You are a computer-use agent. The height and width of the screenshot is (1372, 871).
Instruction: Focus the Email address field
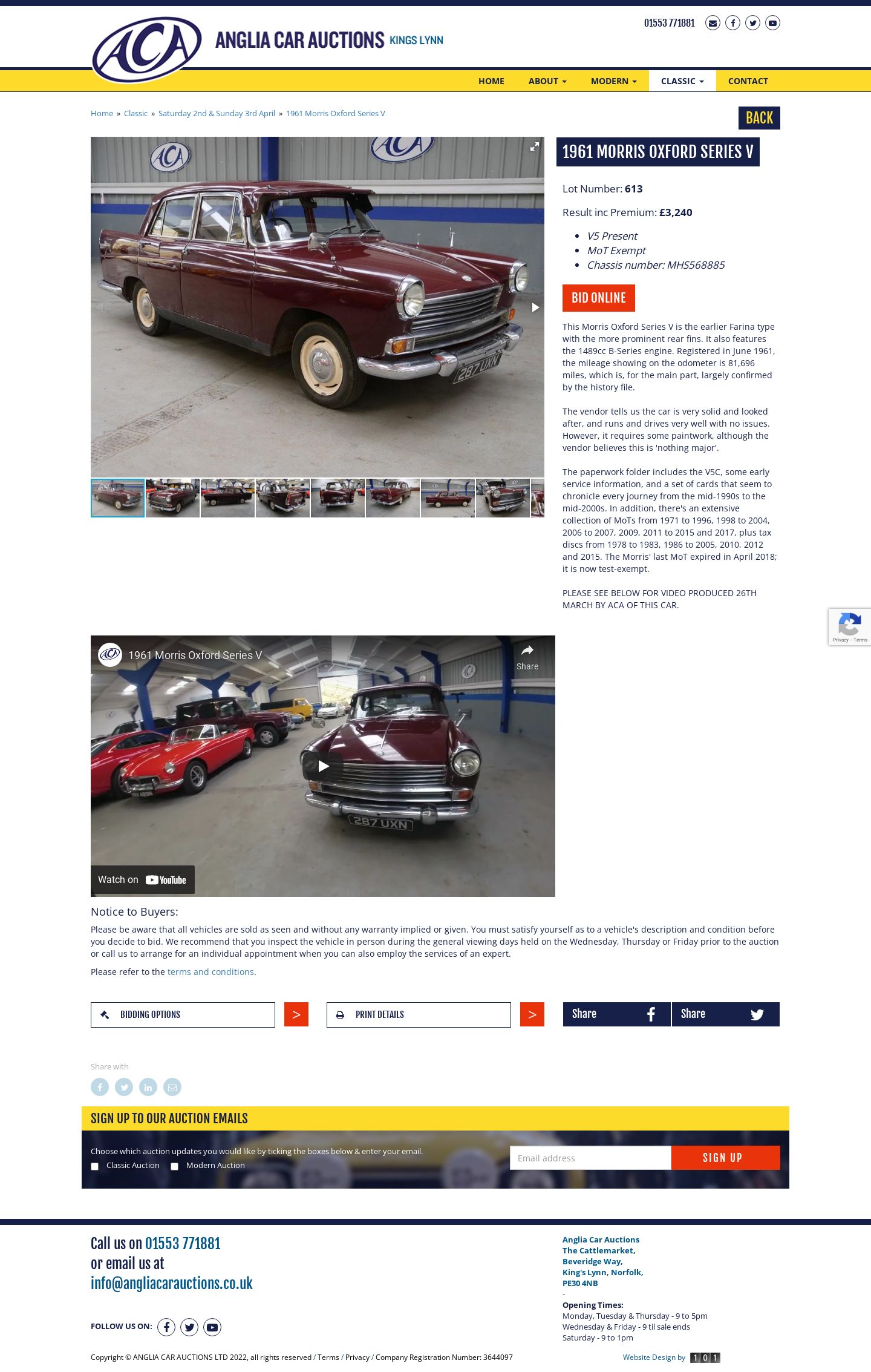590,1158
